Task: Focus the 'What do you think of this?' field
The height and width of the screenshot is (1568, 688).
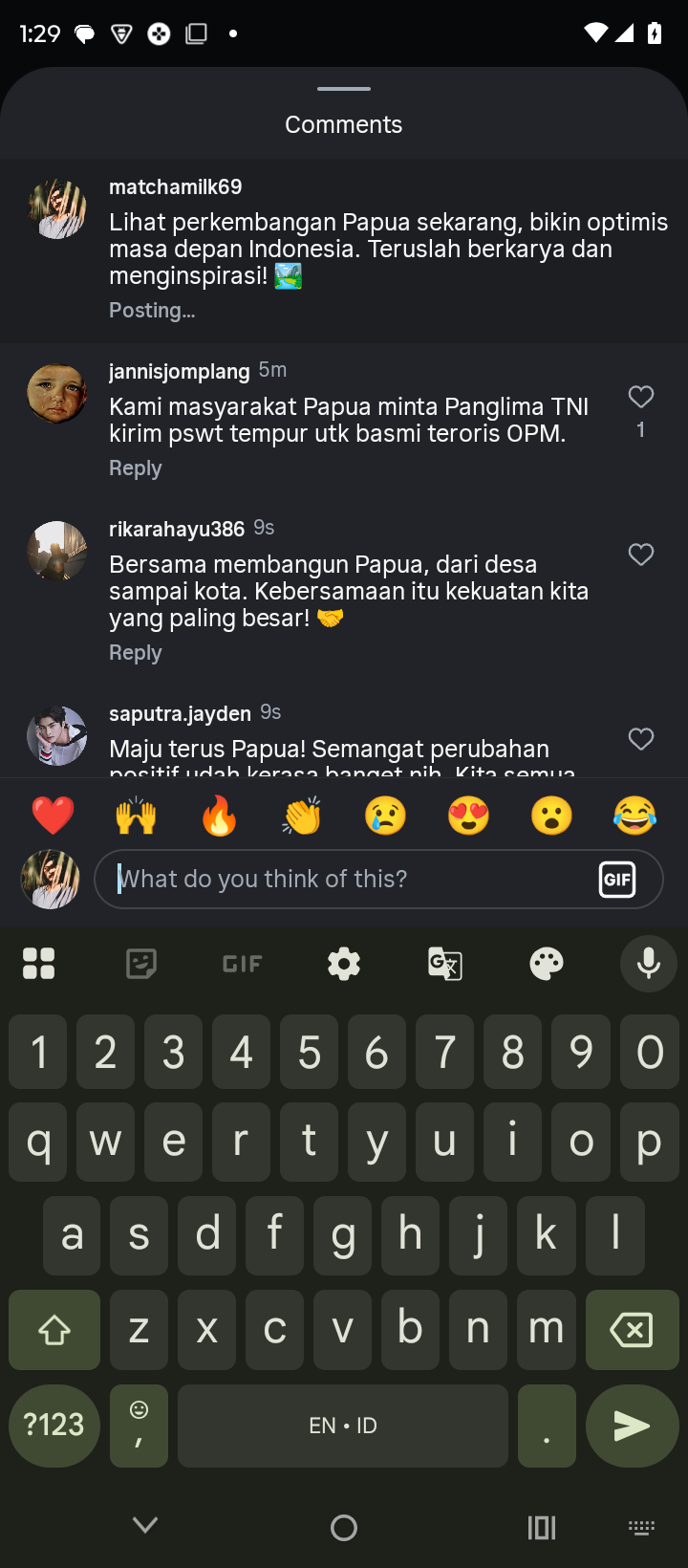Action: (x=344, y=879)
